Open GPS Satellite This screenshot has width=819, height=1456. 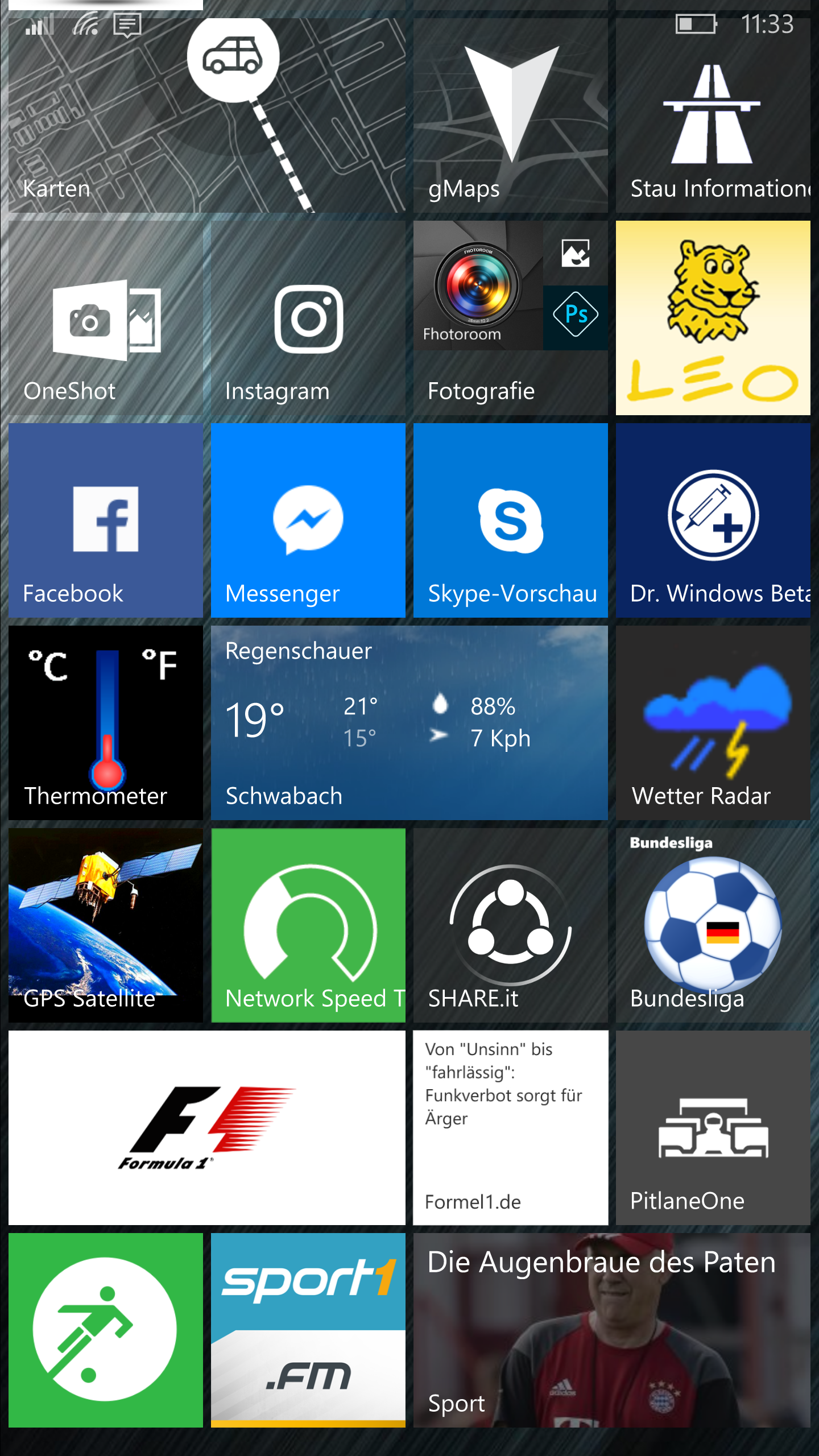106,925
